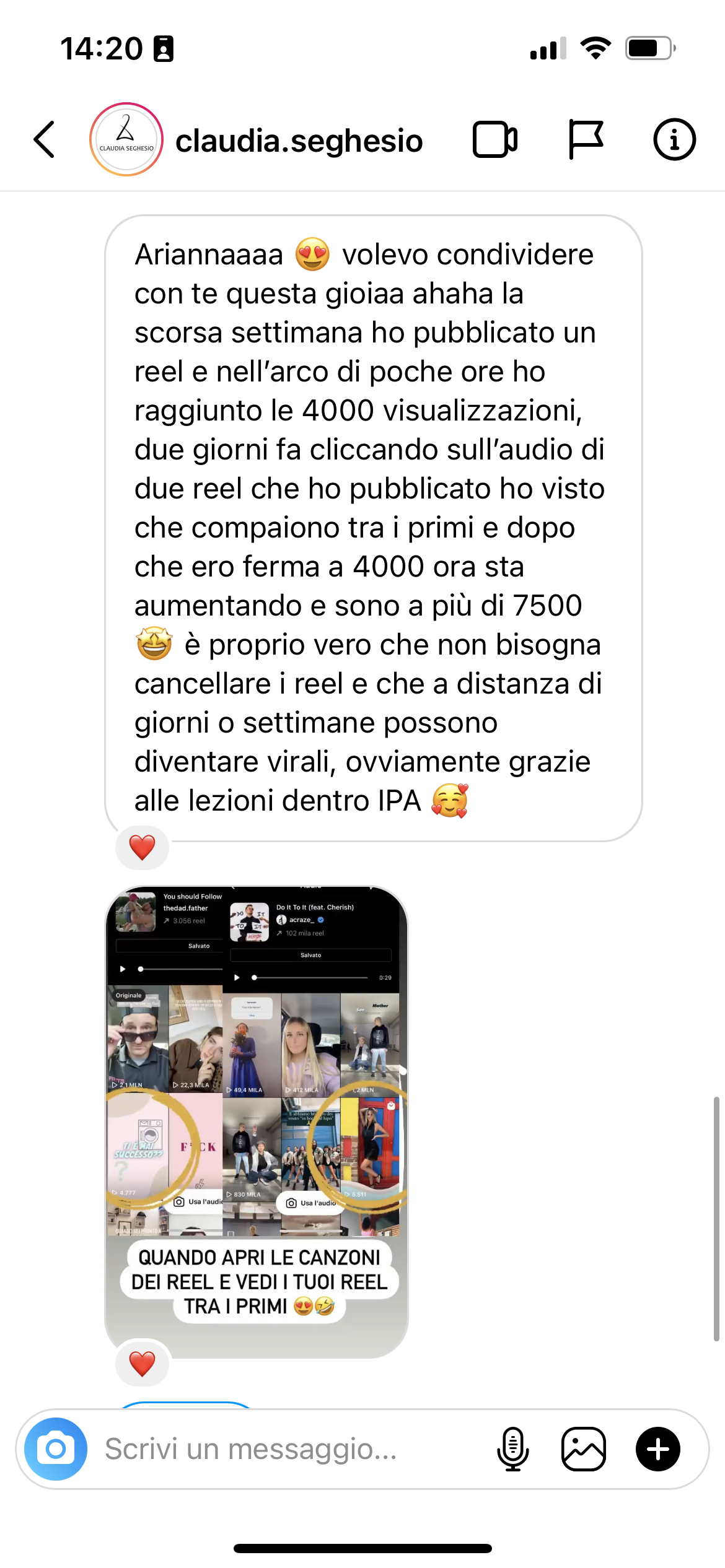Viewport: 725px width, 1568px height.
Task: Record a voice message
Action: tap(513, 1448)
